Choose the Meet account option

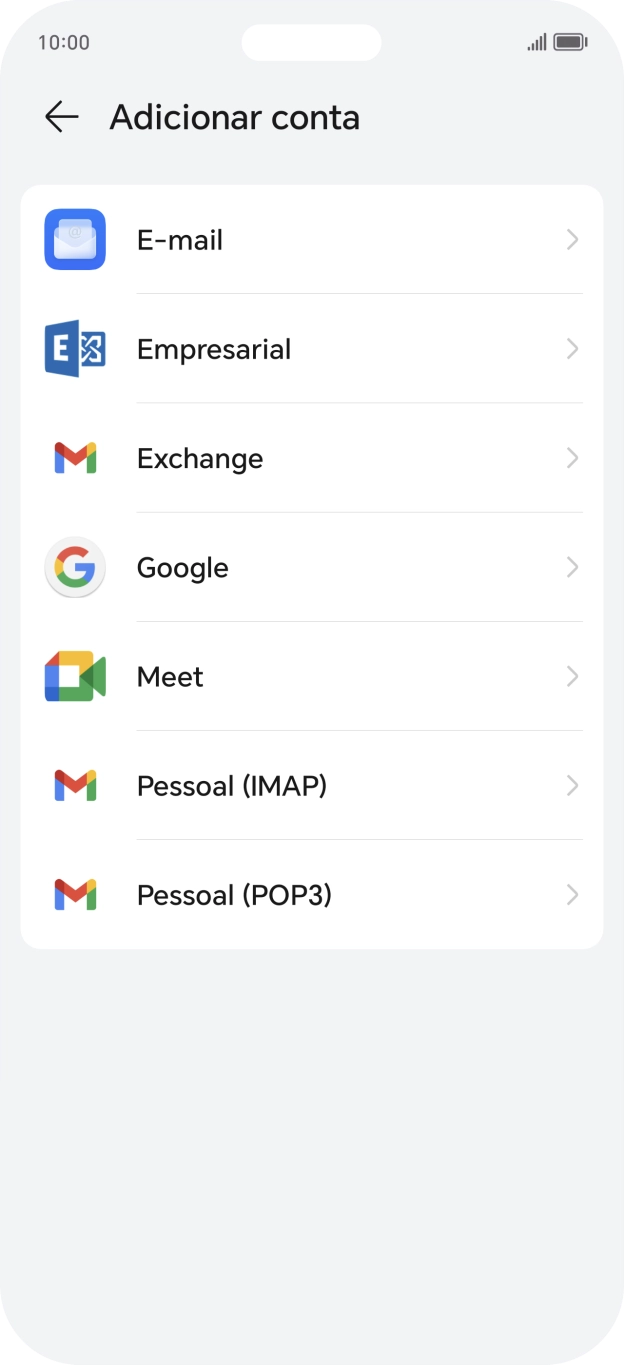310,677
